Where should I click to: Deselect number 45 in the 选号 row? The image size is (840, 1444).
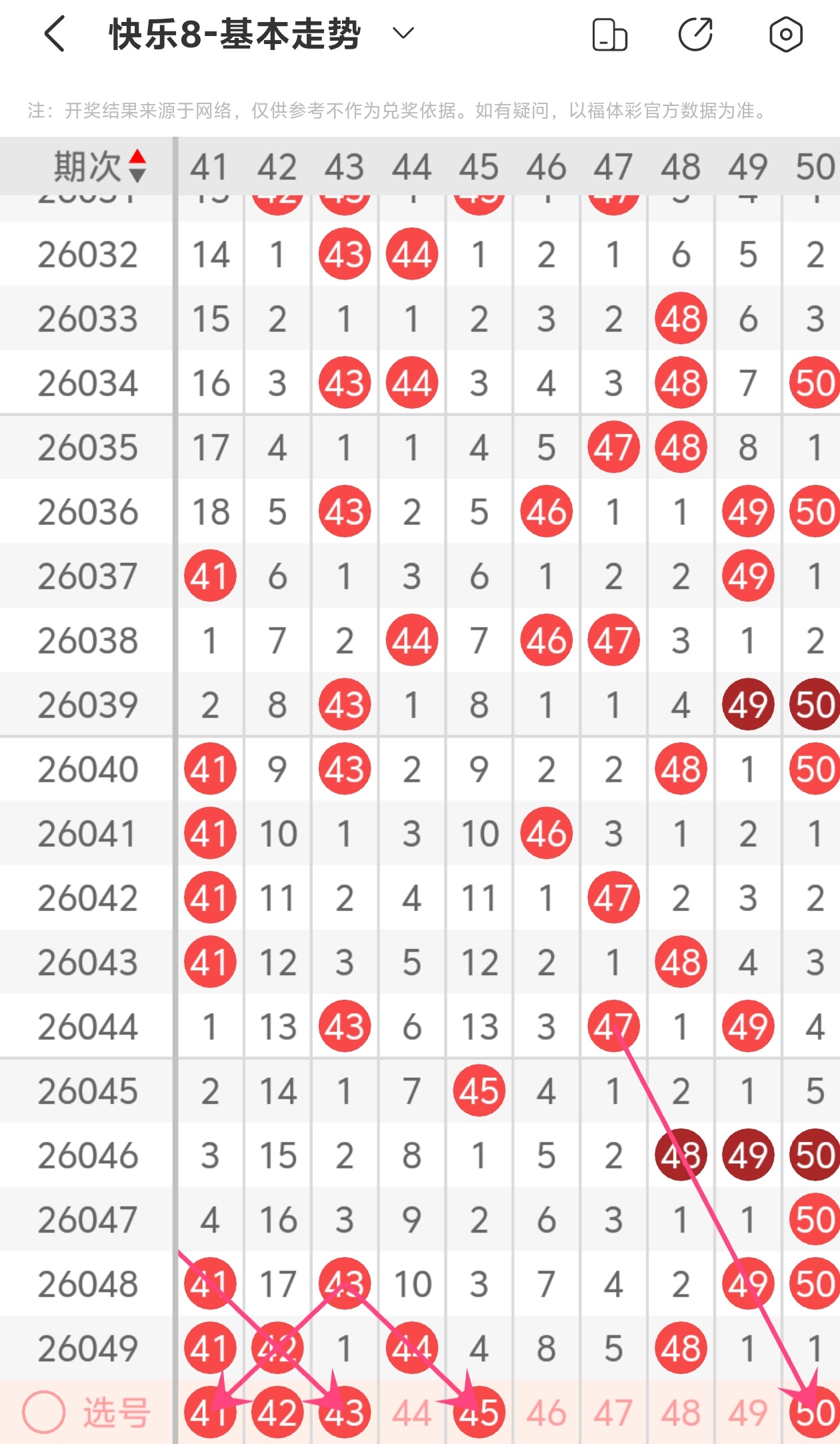coord(479,1412)
